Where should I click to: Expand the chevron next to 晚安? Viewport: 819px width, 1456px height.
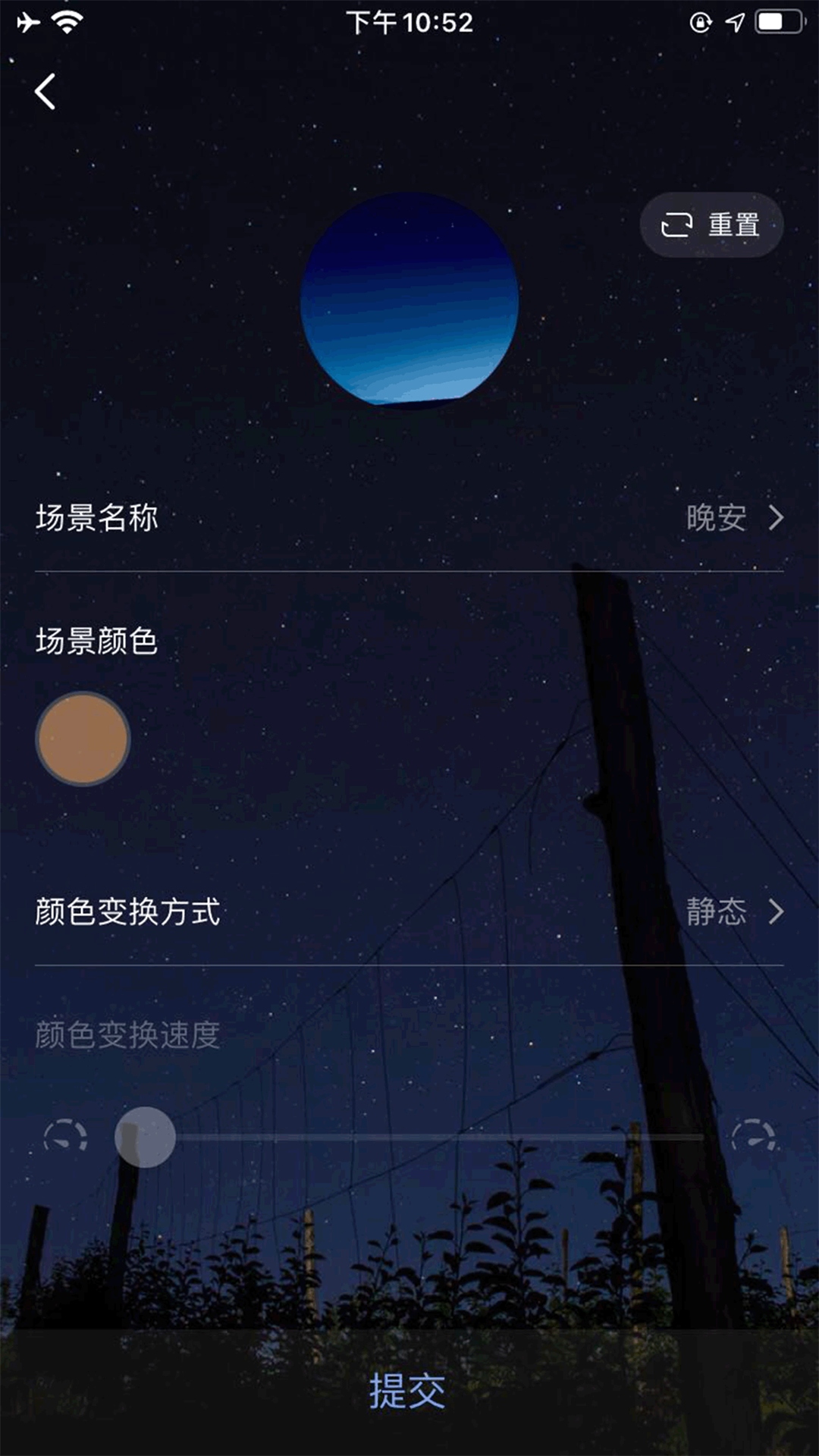tap(775, 517)
